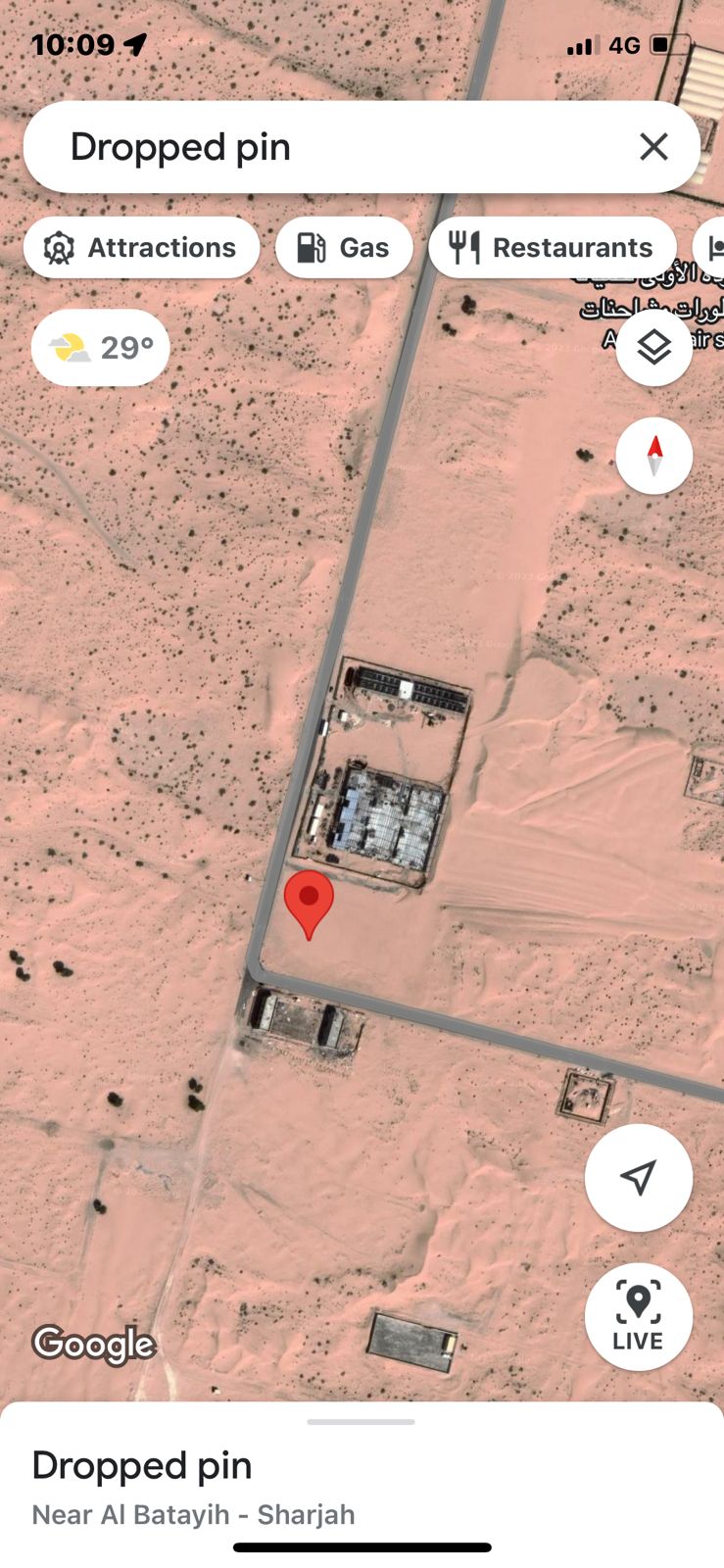Open the map layers picker

653,347
